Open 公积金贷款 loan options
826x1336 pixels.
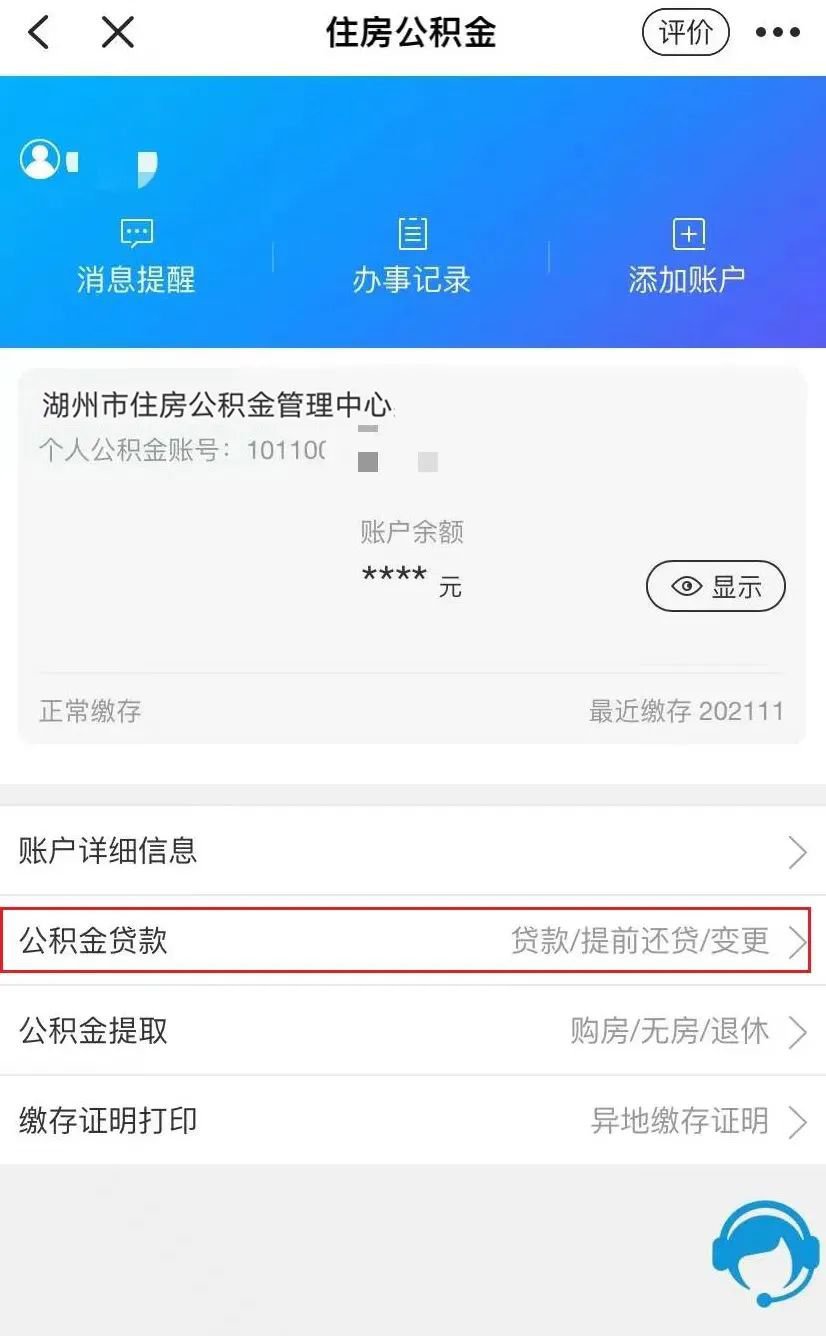coord(412,941)
